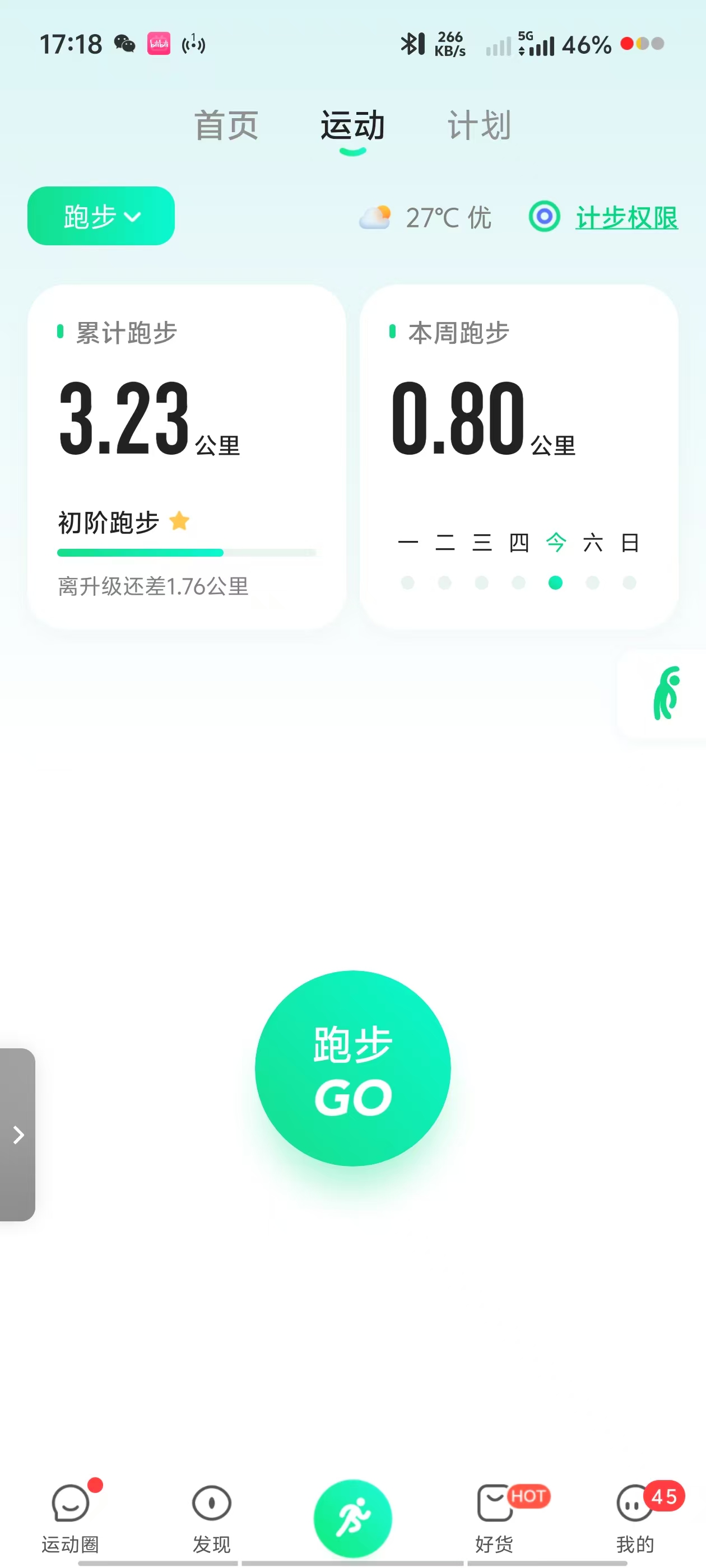Open the 跑步 sport type dropdown
This screenshot has height=1568, width=706.
pyautogui.click(x=101, y=216)
